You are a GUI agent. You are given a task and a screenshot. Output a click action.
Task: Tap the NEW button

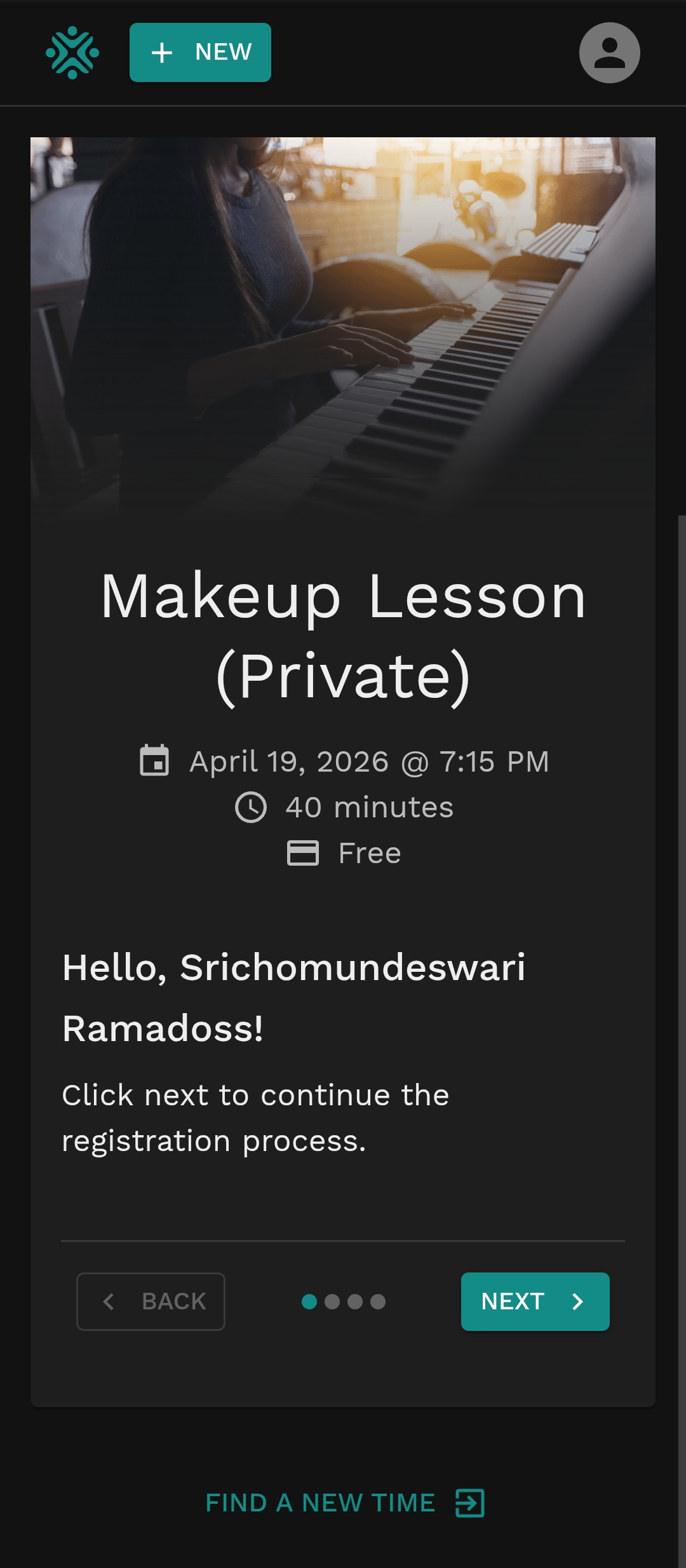click(200, 52)
